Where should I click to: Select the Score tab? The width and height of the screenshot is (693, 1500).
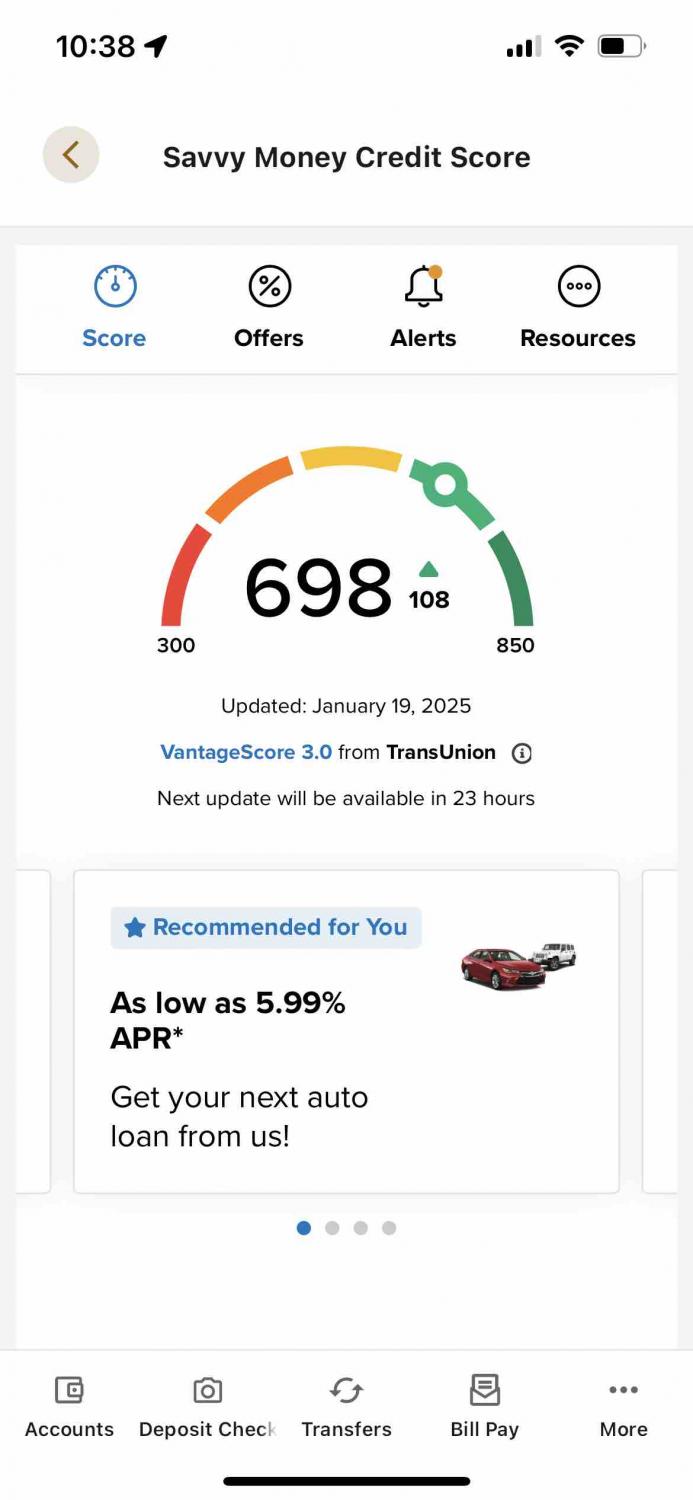point(114,308)
